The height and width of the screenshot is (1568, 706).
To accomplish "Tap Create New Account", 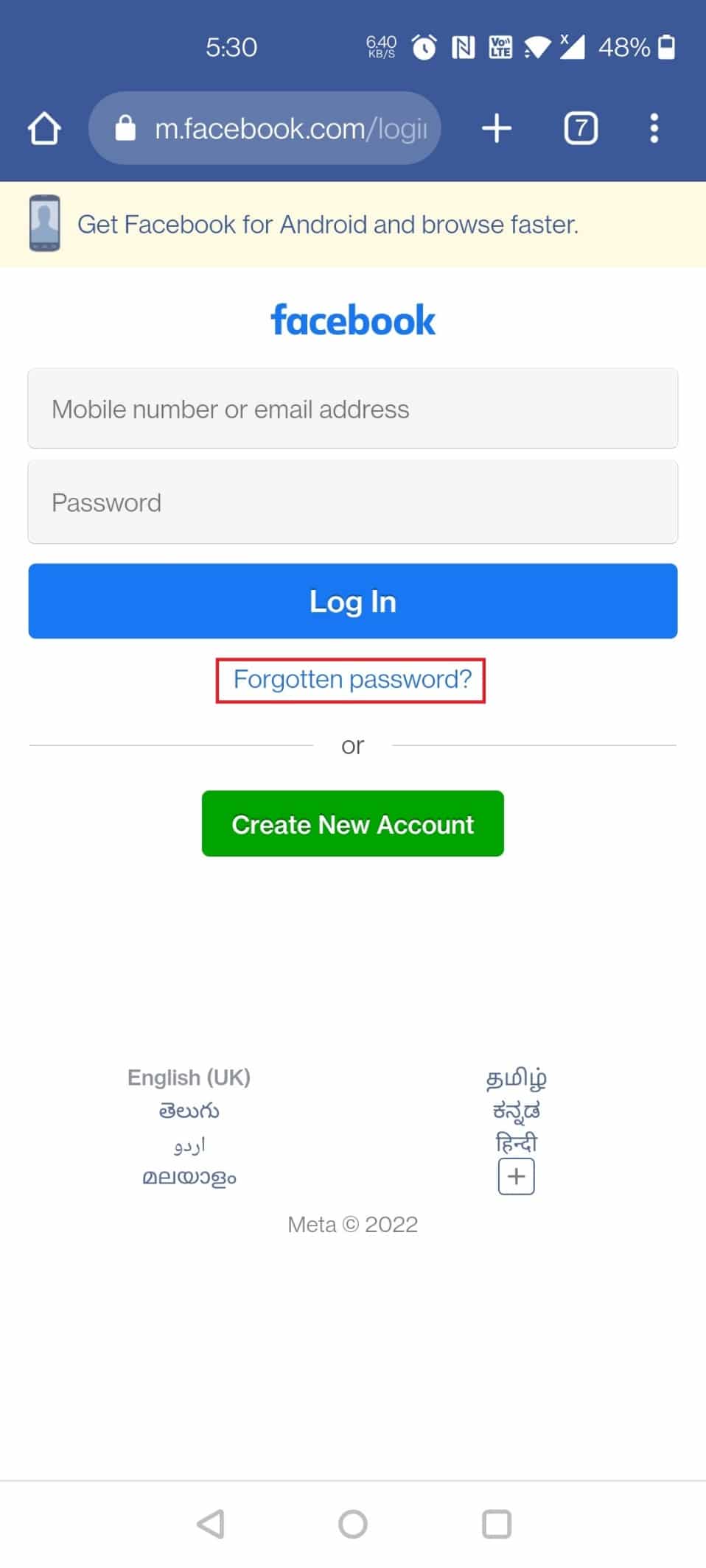I will pyautogui.click(x=352, y=823).
